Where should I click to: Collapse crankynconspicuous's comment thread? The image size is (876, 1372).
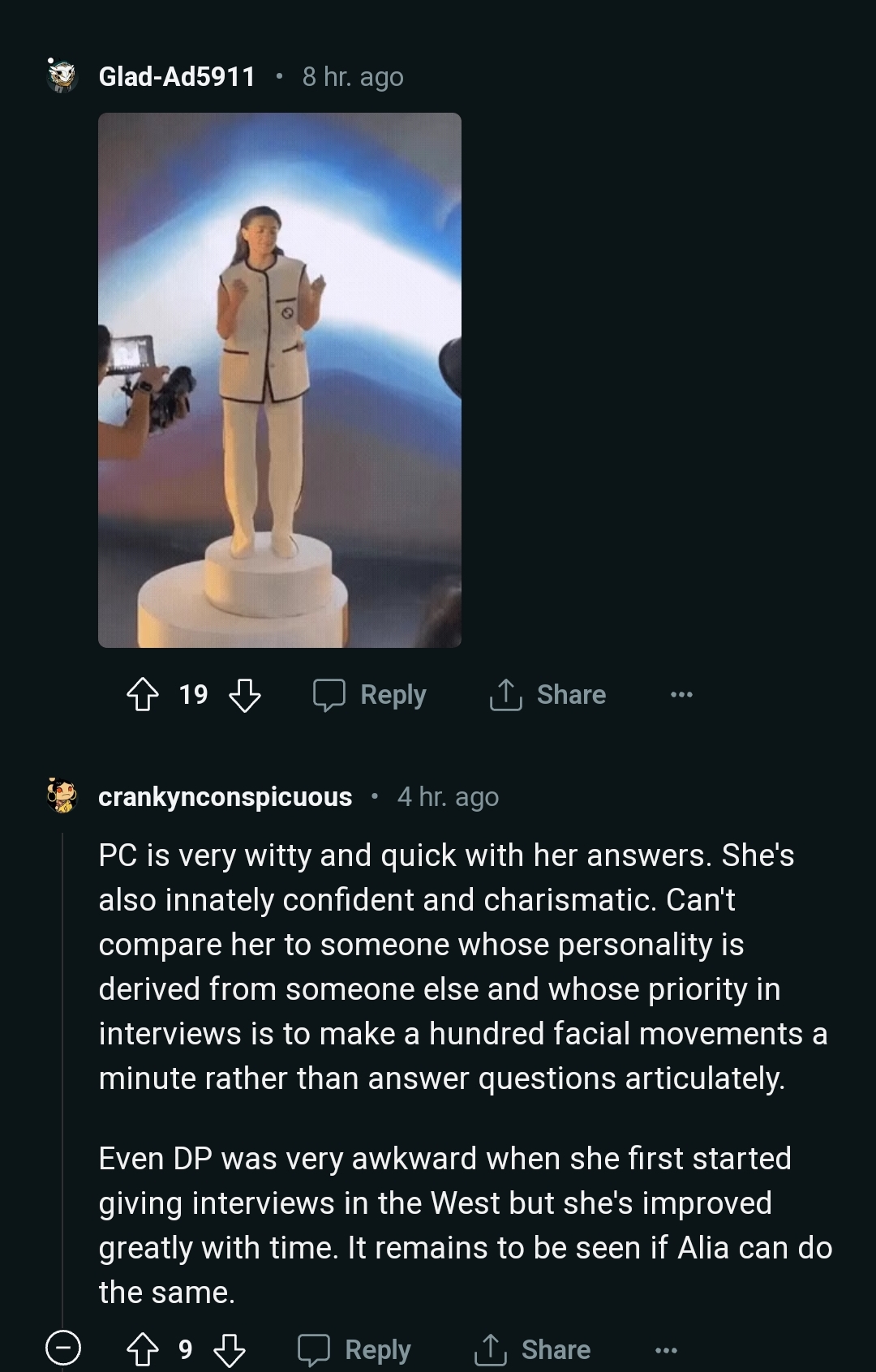pyautogui.click(x=62, y=1349)
